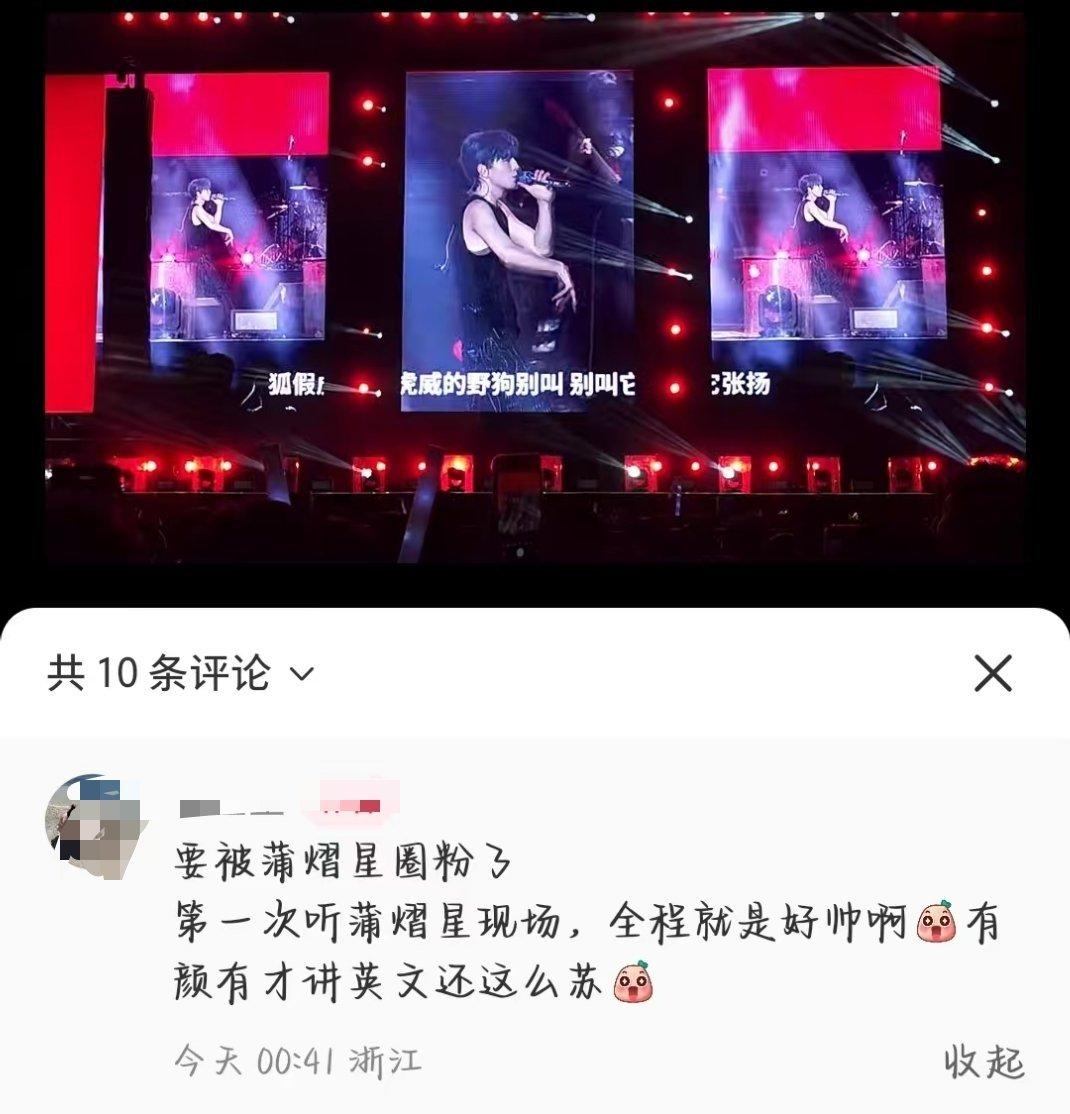Tap the concert video above the comments
This screenshot has width=1070, height=1114.
pos(534,290)
